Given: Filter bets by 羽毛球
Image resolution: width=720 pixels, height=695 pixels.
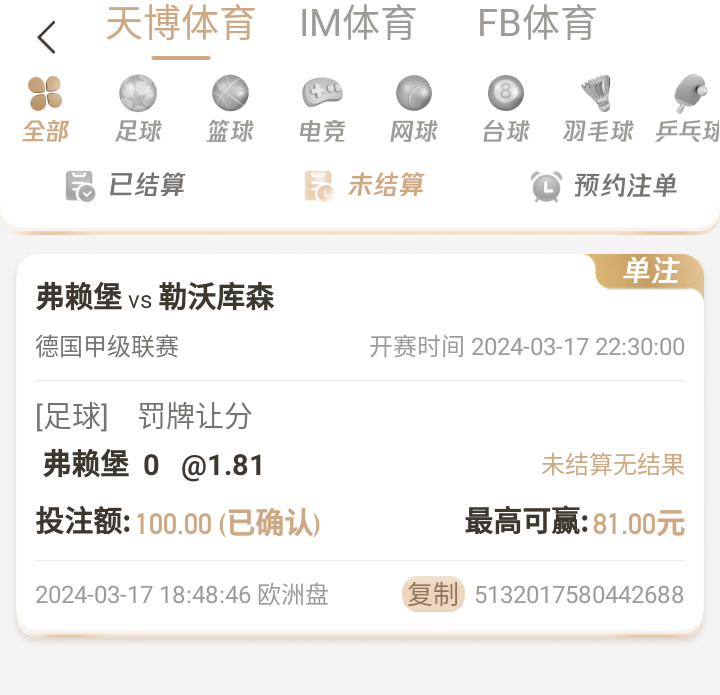Looking at the screenshot, I should (x=598, y=109).
